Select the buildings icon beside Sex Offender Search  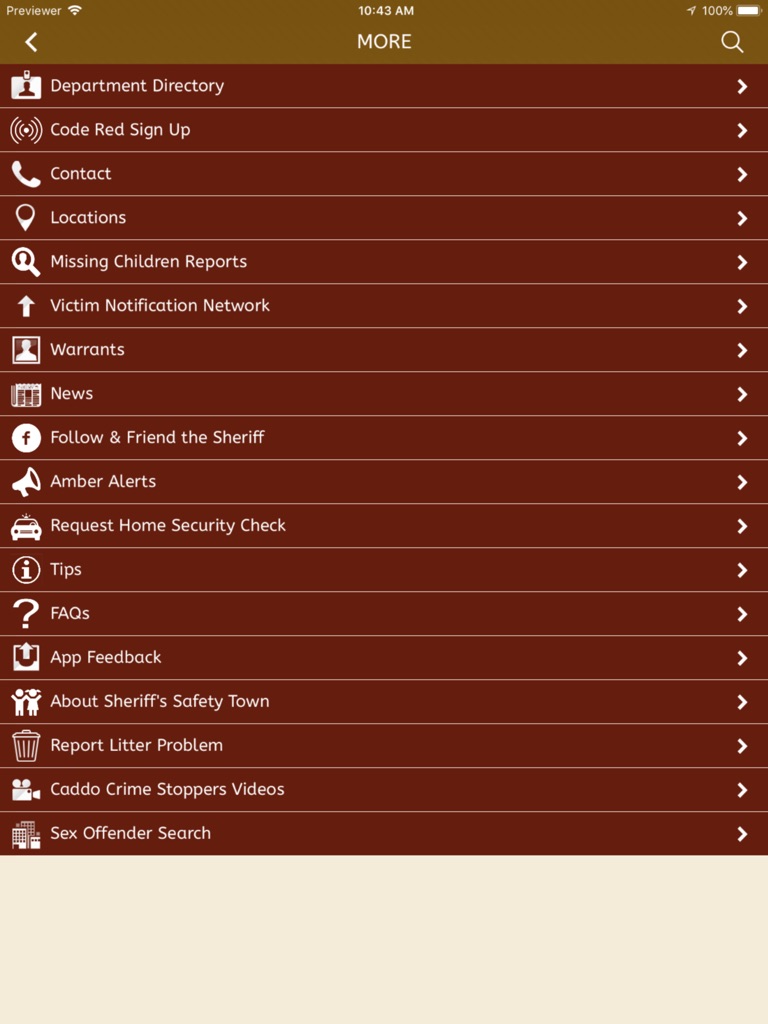coord(26,834)
